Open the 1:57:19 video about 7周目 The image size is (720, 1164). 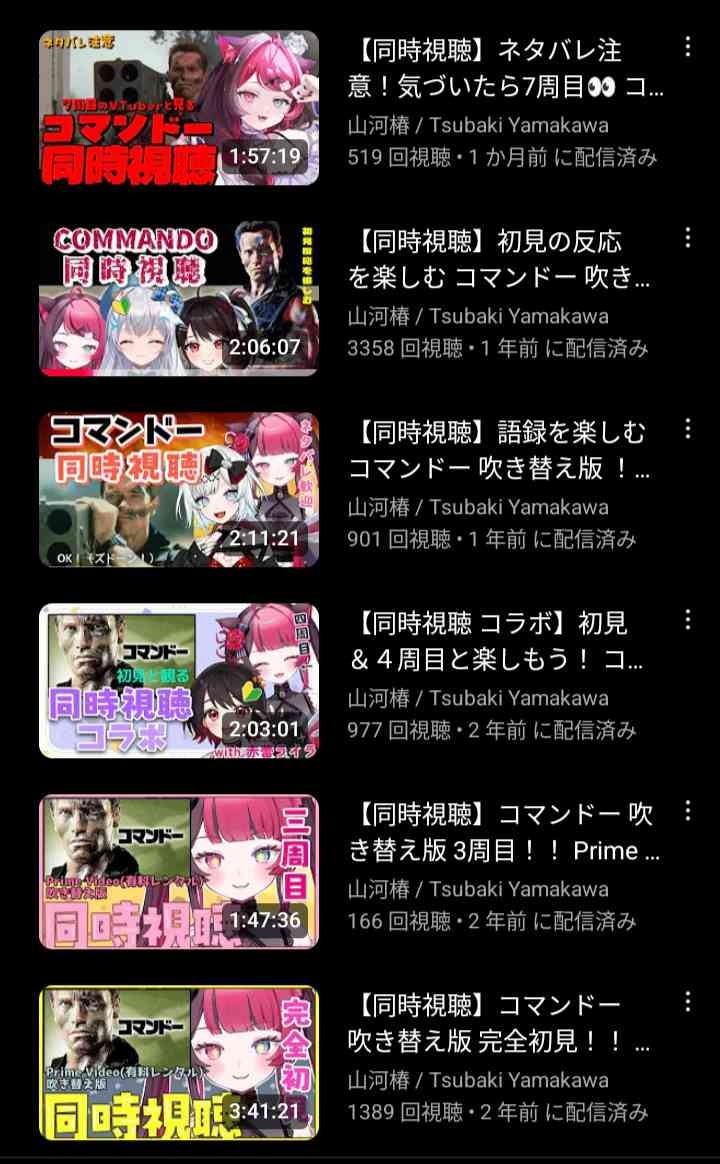pos(179,108)
